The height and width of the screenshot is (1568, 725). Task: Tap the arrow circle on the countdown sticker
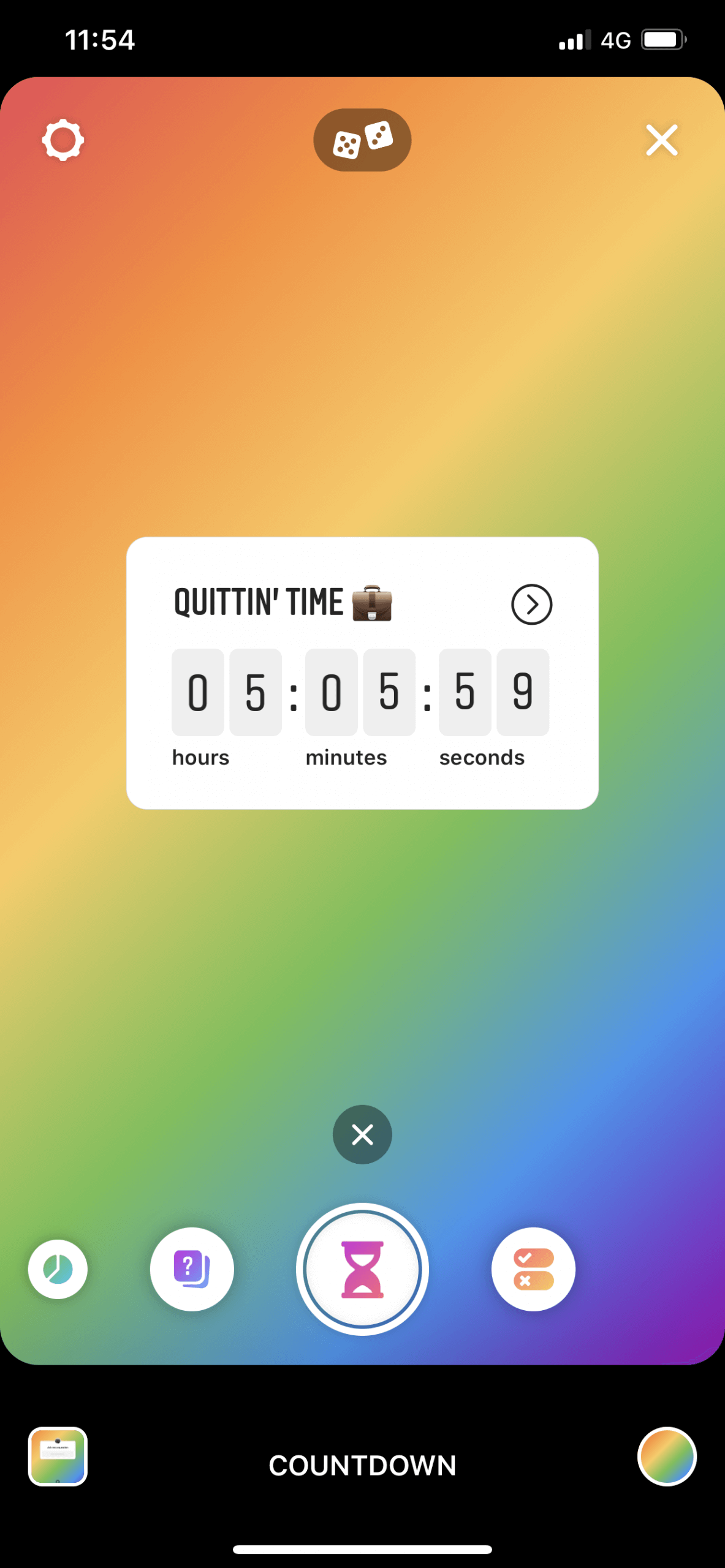(x=531, y=605)
